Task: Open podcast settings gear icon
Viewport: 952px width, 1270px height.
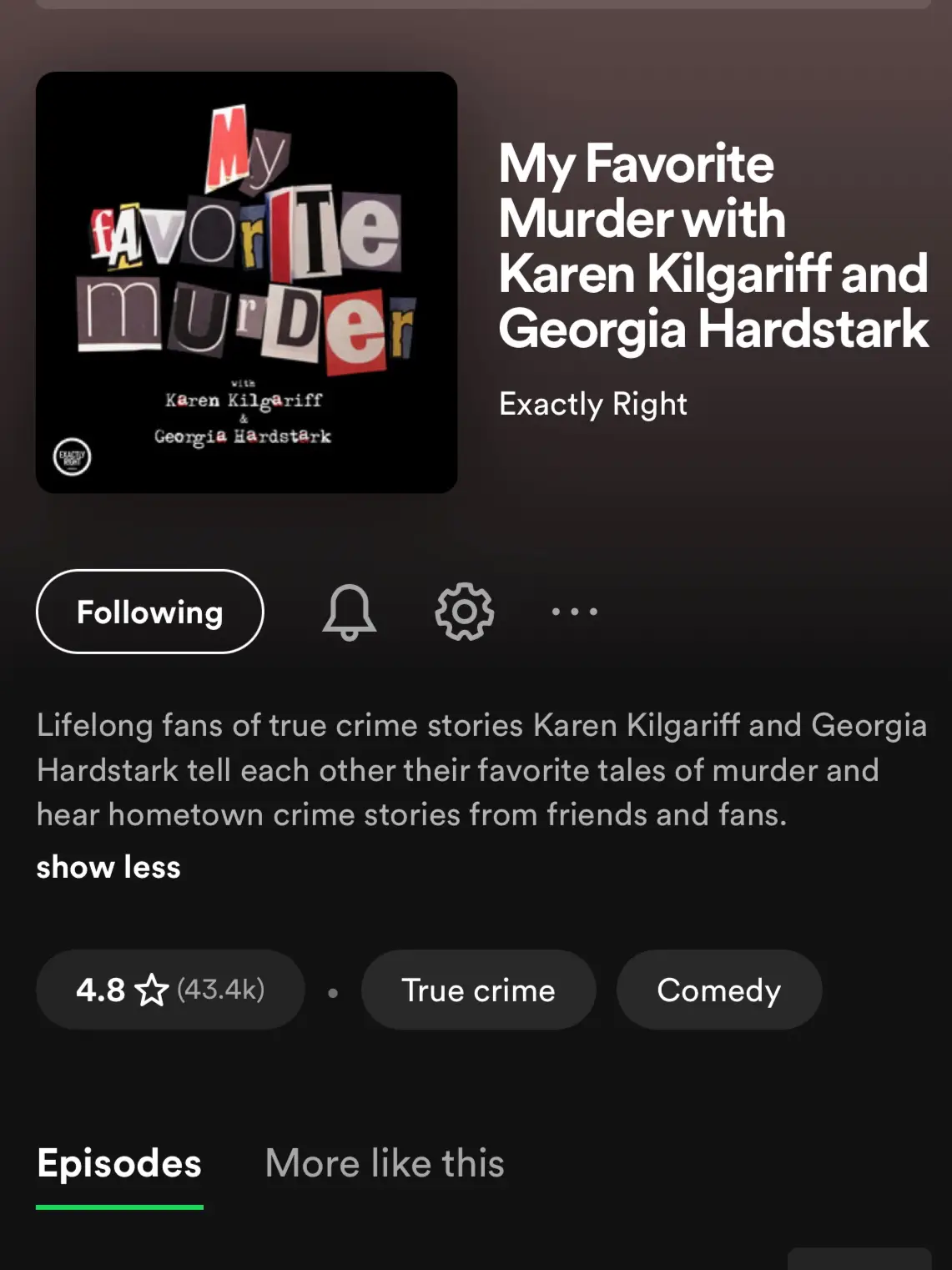Action: (465, 612)
